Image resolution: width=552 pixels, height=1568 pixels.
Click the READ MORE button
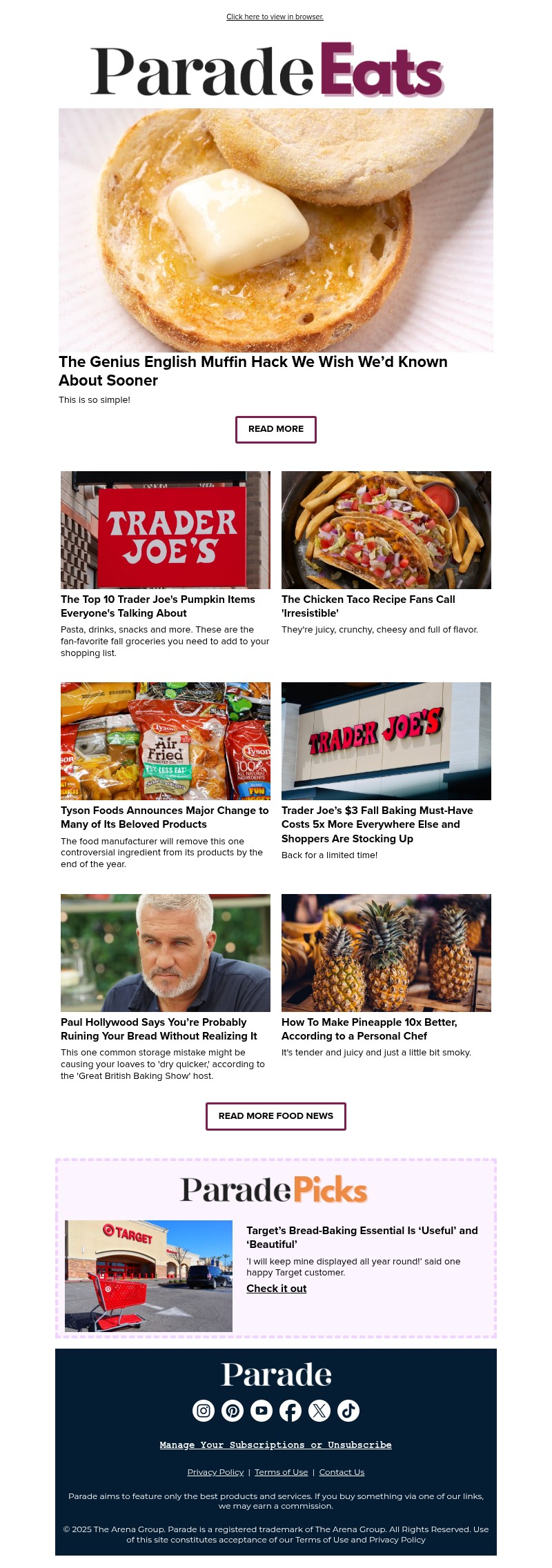276,429
